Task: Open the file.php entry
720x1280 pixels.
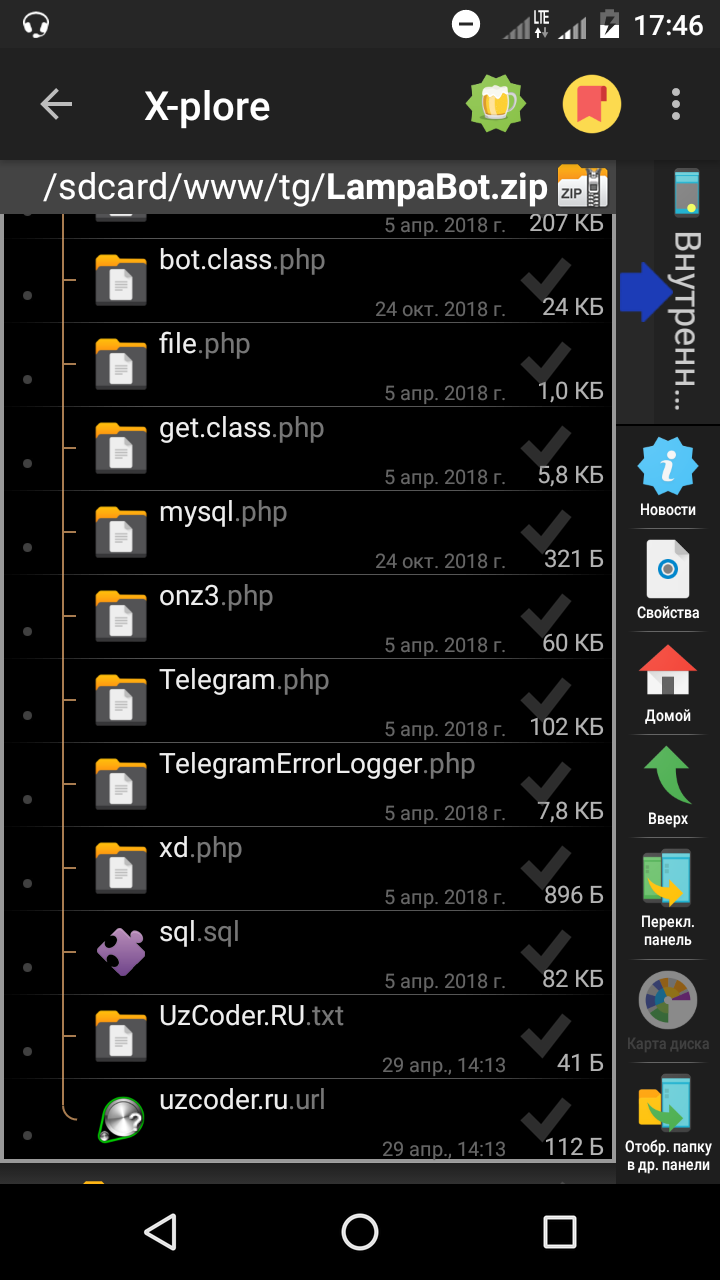Action: pyautogui.click(x=205, y=345)
